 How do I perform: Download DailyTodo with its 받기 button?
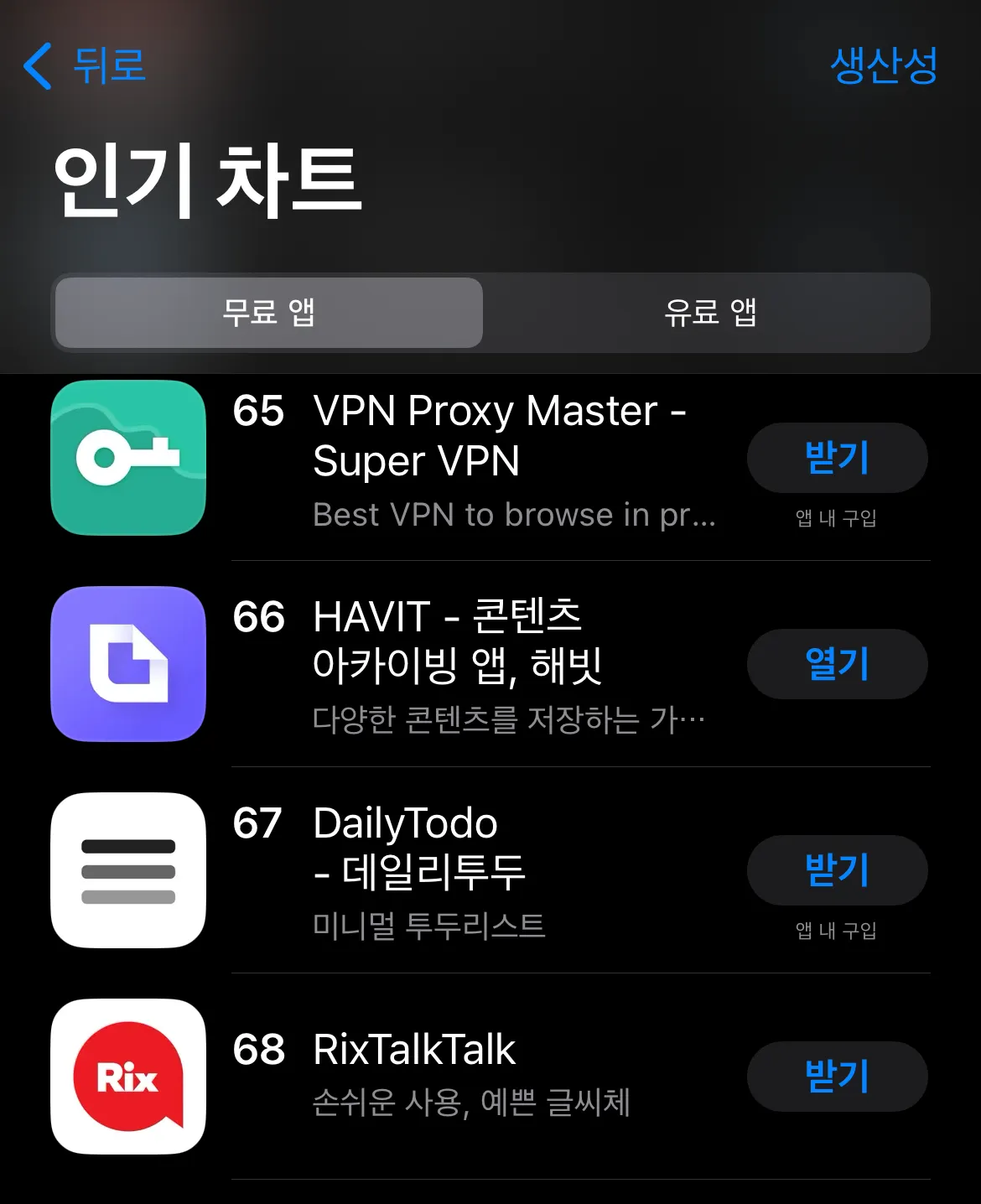tap(836, 870)
